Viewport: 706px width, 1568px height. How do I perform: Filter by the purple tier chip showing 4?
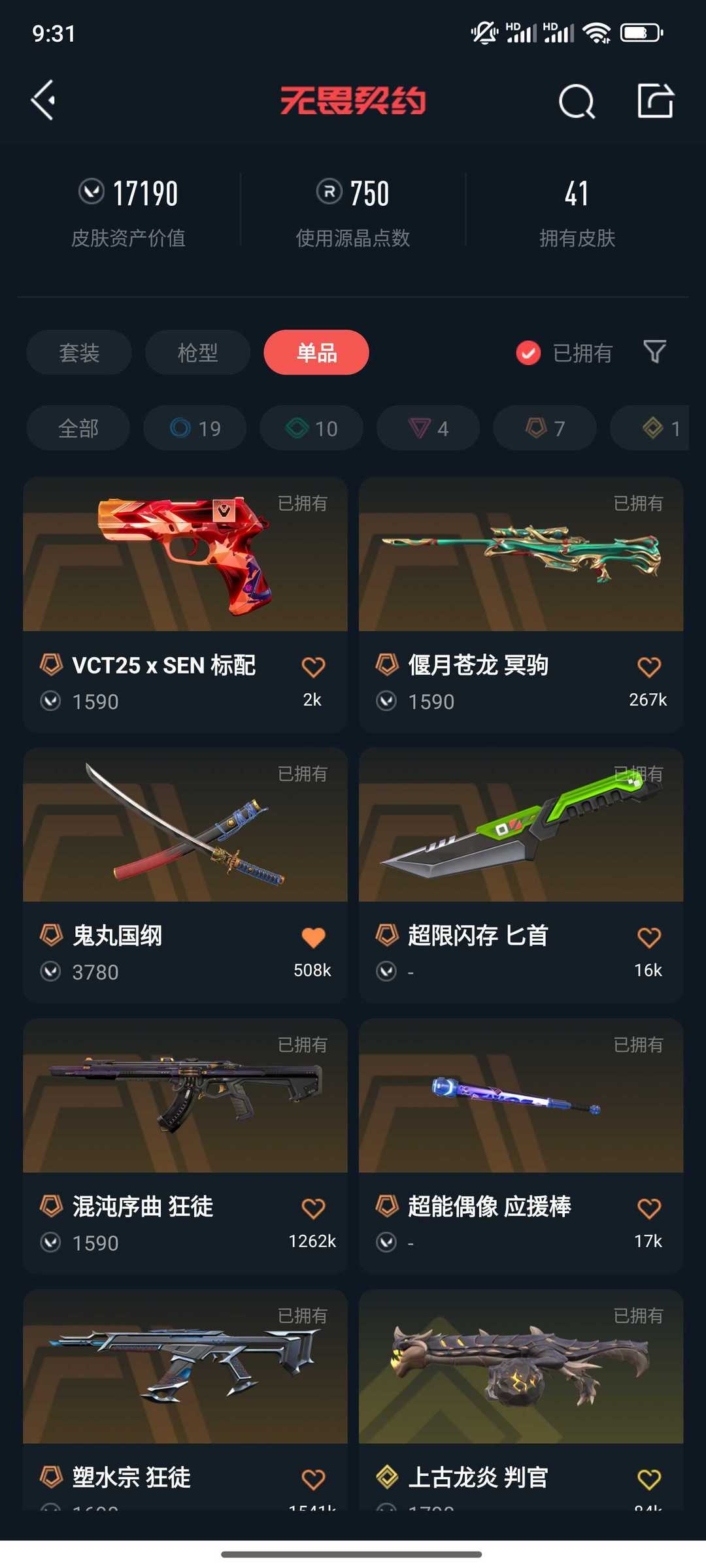428,428
